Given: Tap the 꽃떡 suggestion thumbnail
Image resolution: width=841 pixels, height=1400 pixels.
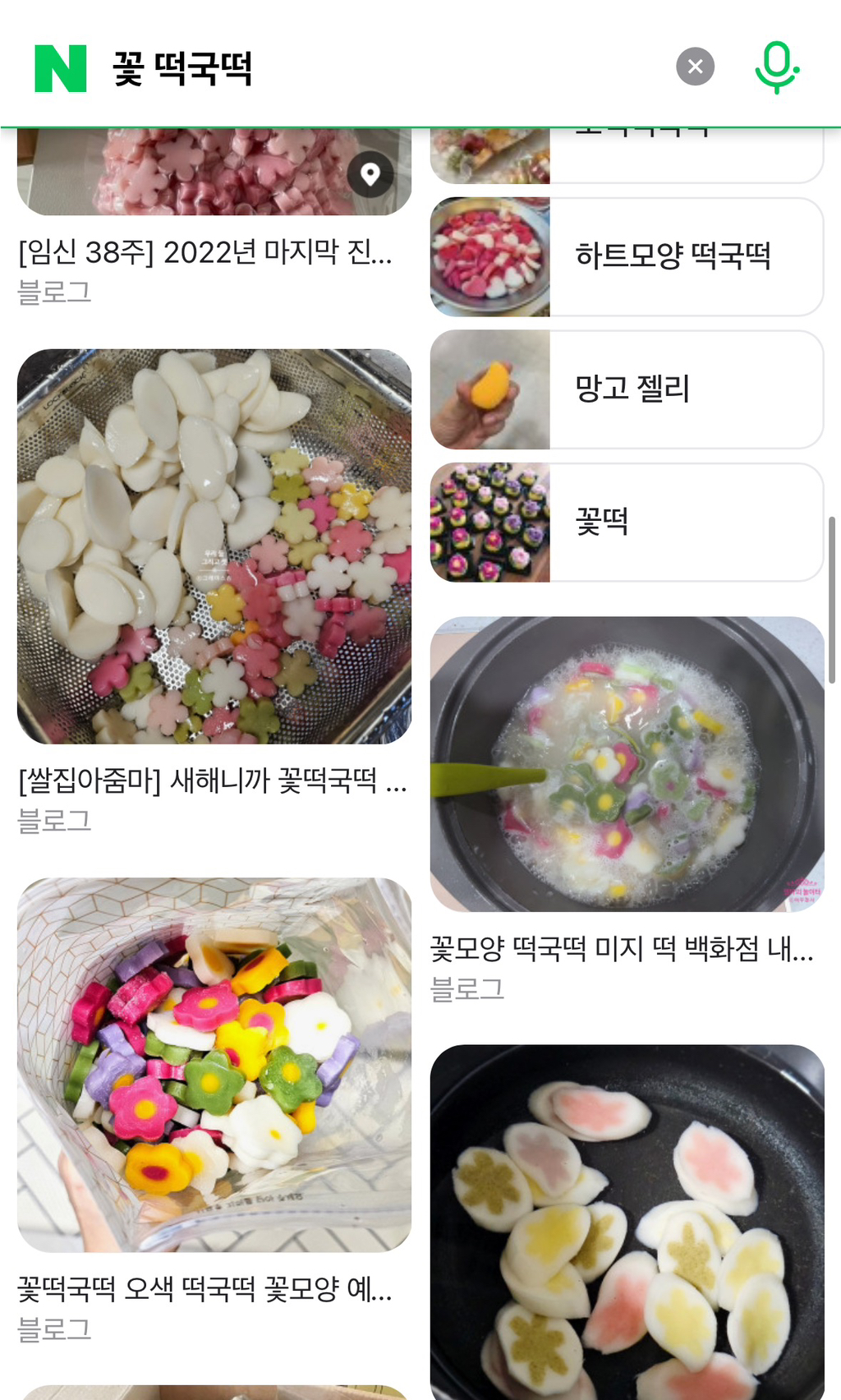Looking at the screenshot, I should 489,523.
